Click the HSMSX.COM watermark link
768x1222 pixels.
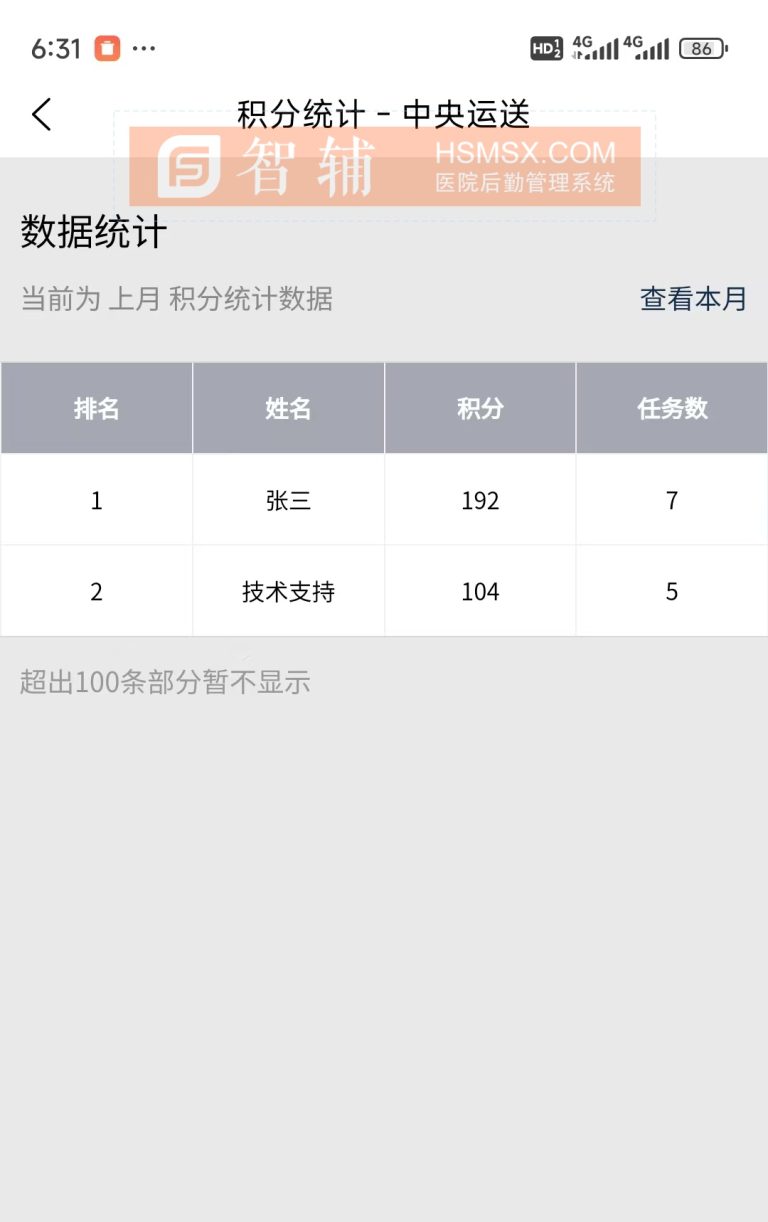[525, 155]
